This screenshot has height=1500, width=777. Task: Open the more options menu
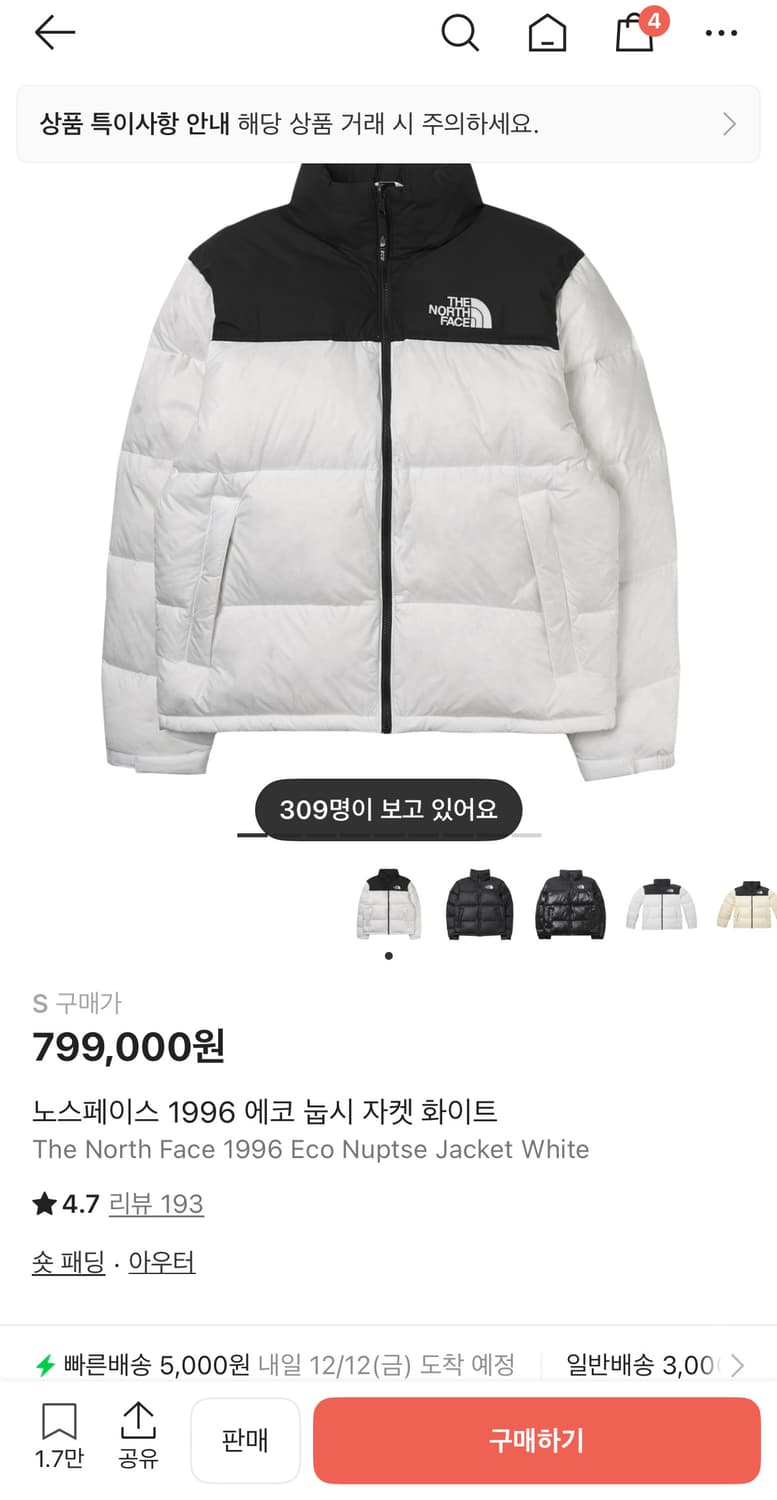click(721, 32)
